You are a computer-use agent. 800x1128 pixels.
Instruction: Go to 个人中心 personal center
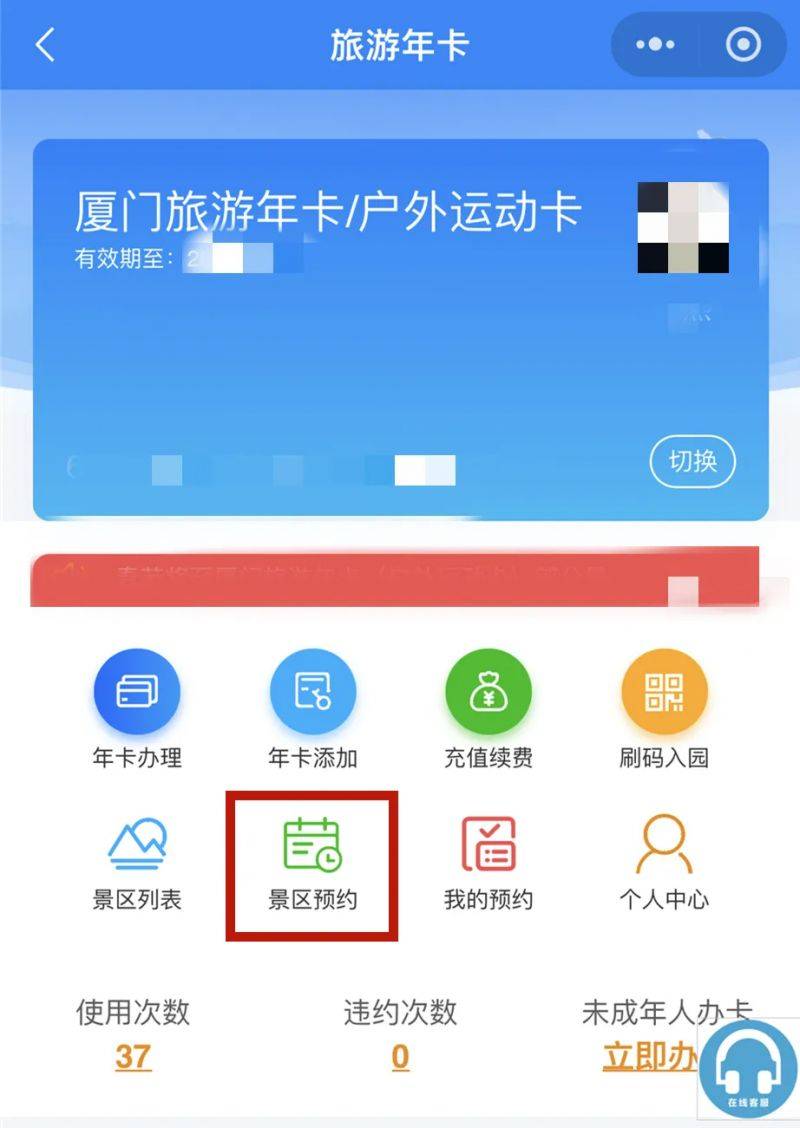(x=664, y=862)
